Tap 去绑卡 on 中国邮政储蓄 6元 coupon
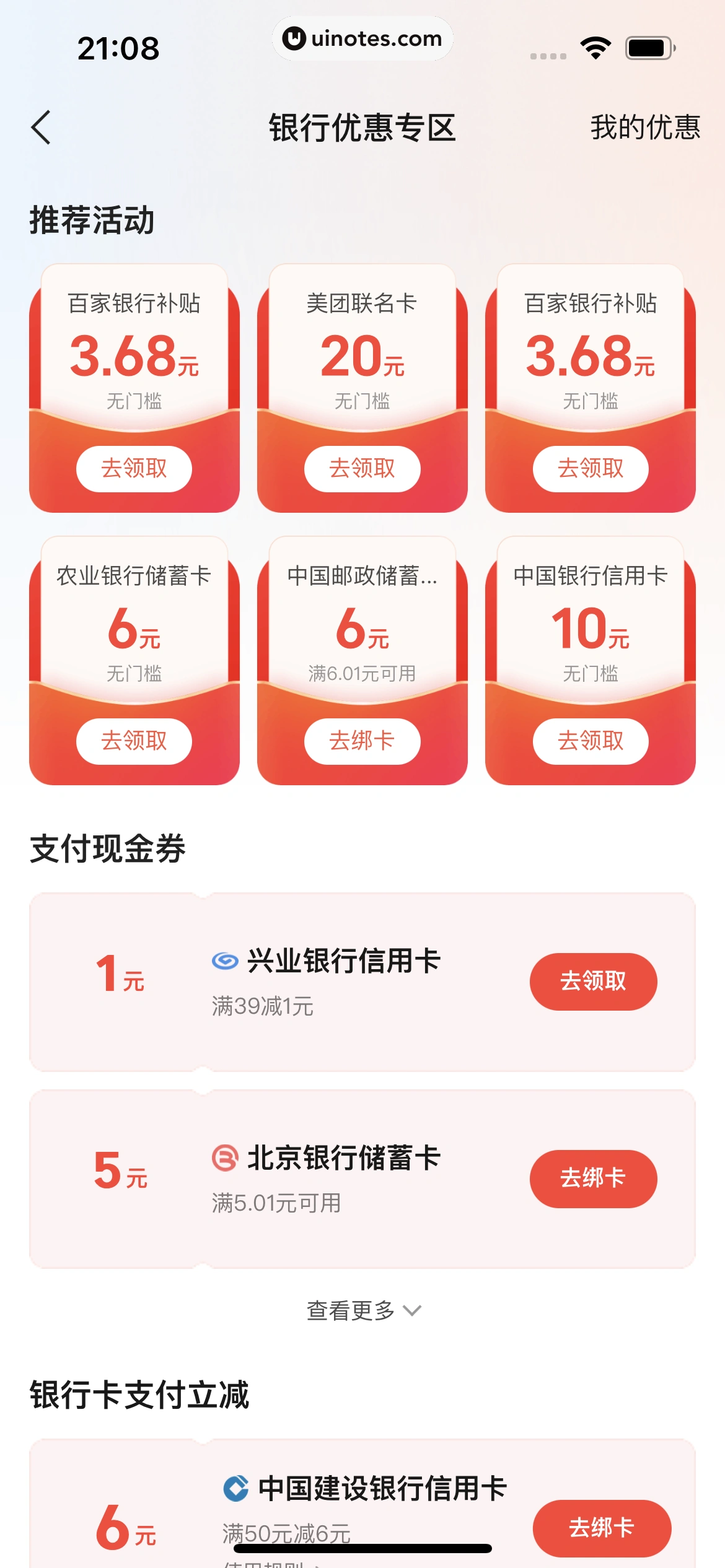The image size is (725, 1568). click(362, 741)
